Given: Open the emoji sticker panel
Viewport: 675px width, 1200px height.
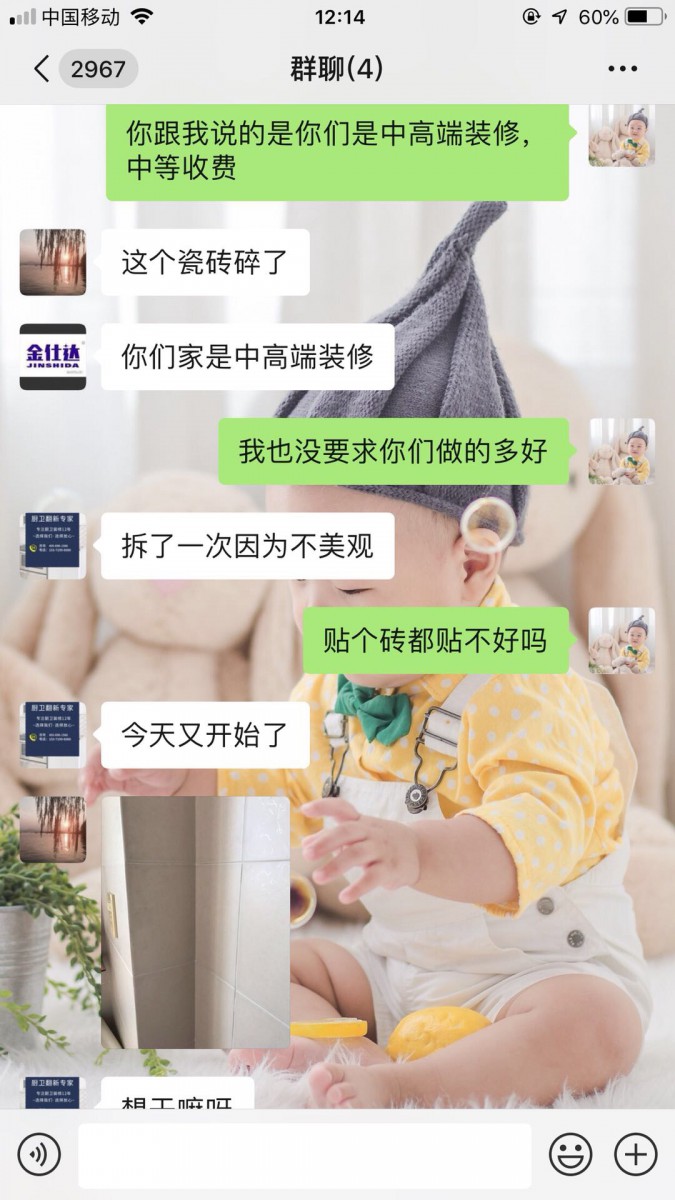Looking at the screenshot, I should tap(571, 1156).
